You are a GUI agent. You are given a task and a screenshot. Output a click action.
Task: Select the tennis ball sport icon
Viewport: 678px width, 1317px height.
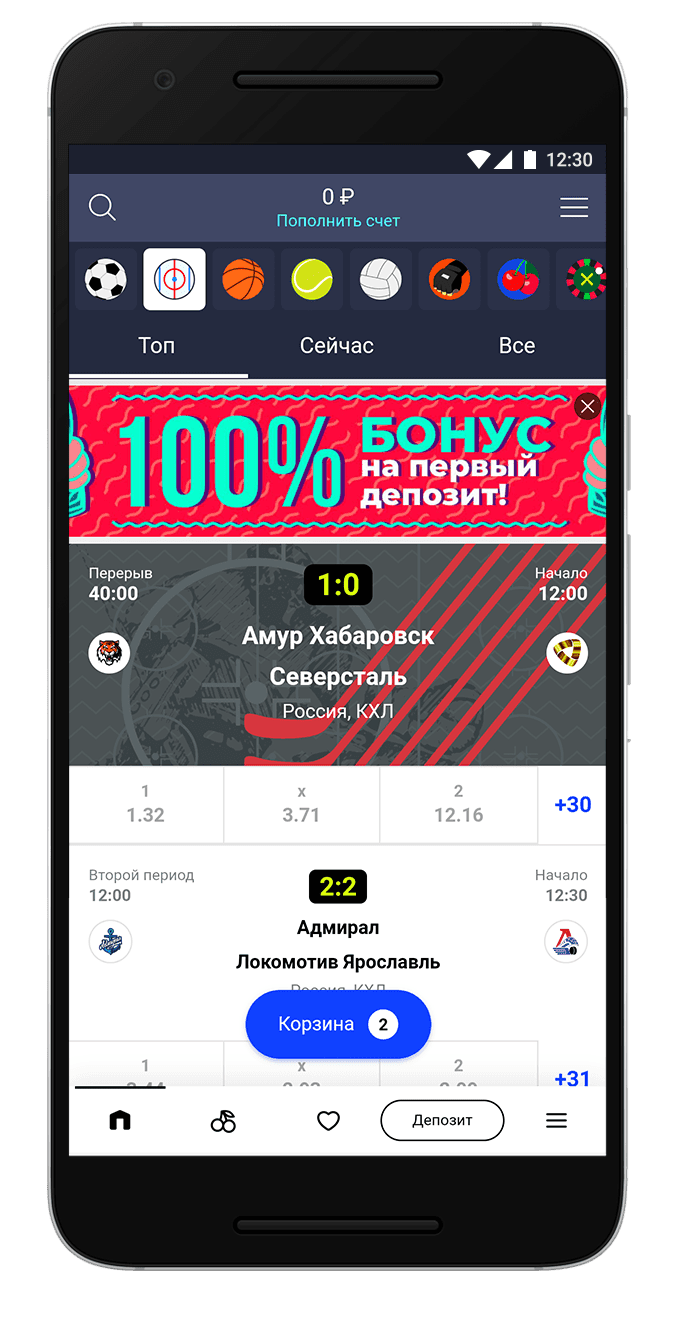312,279
